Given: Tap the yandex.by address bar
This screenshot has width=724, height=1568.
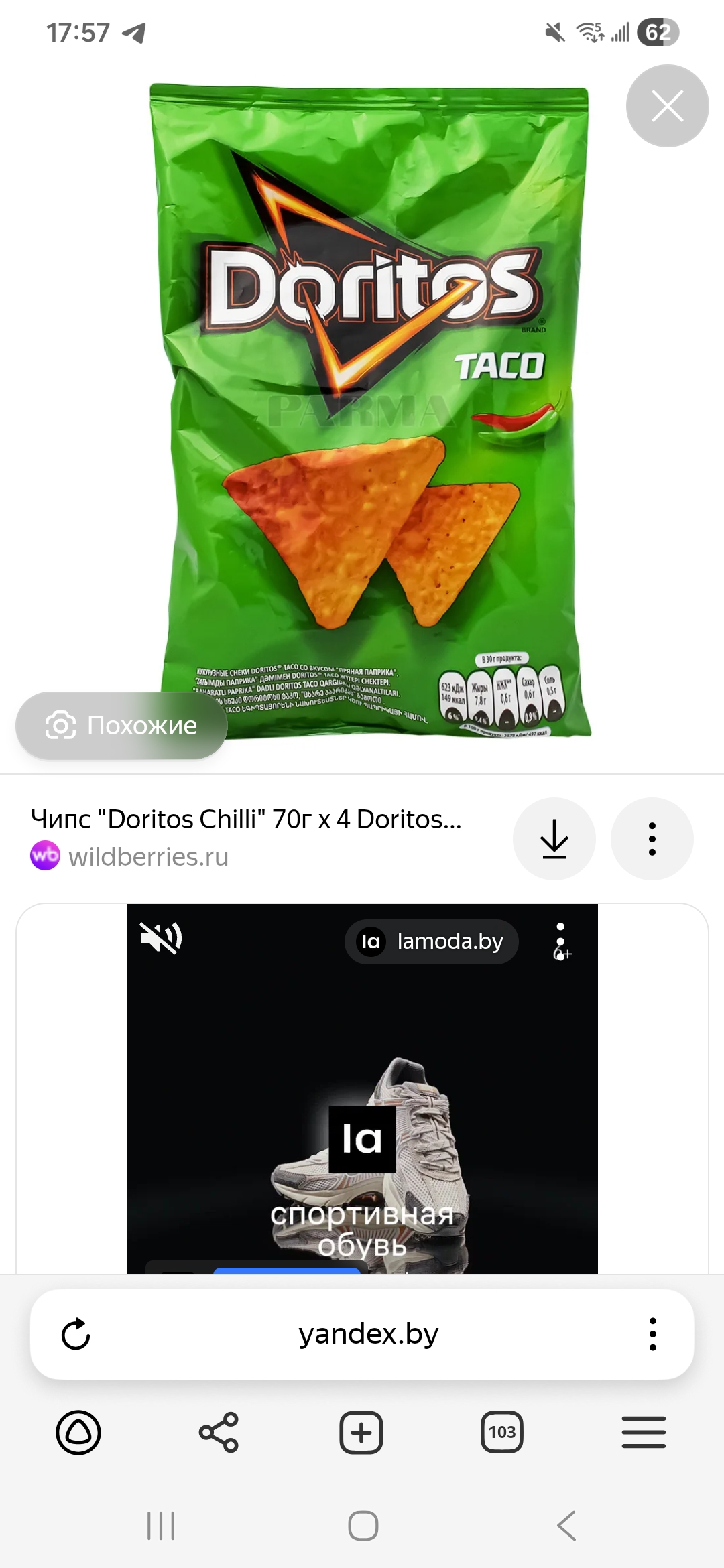Looking at the screenshot, I should pyautogui.click(x=367, y=1334).
